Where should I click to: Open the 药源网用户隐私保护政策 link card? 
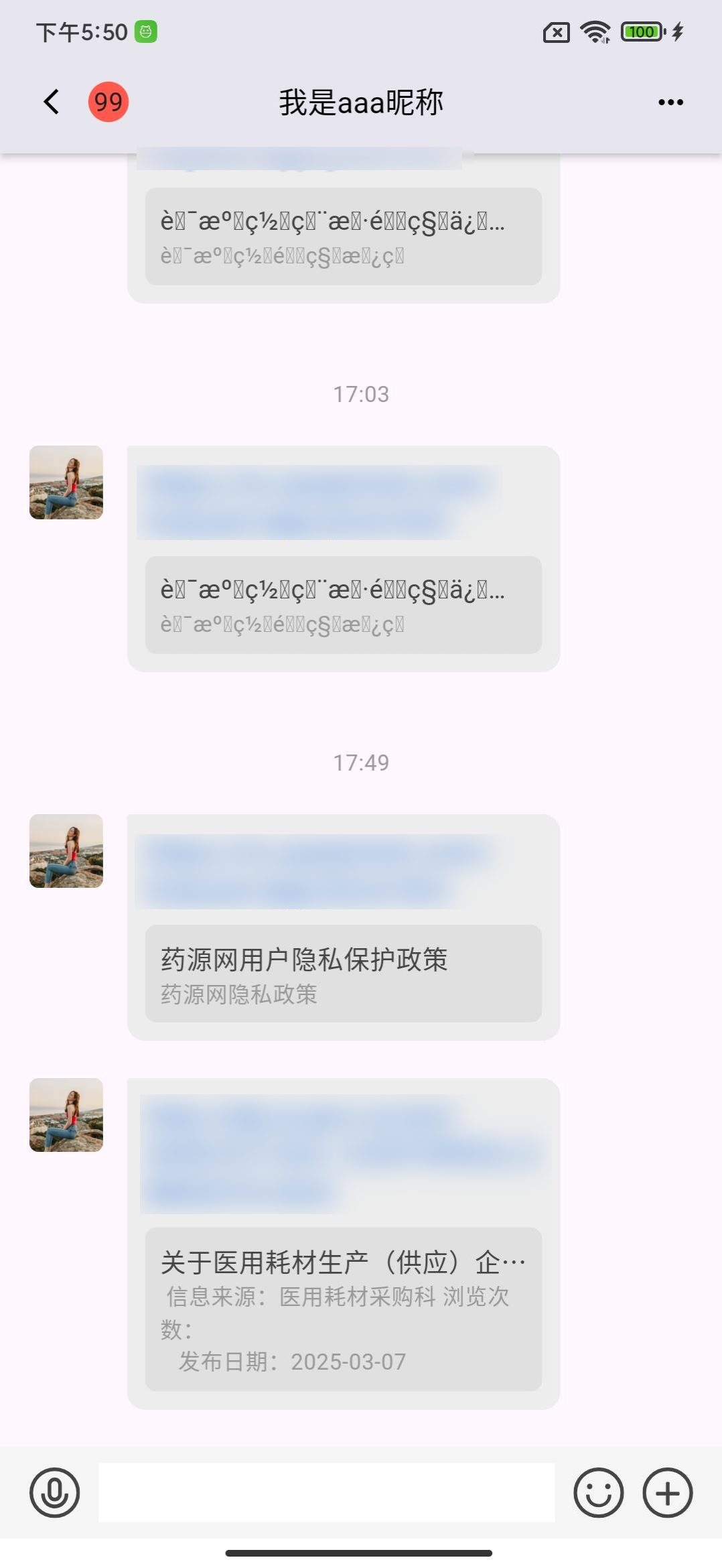click(x=343, y=973)
